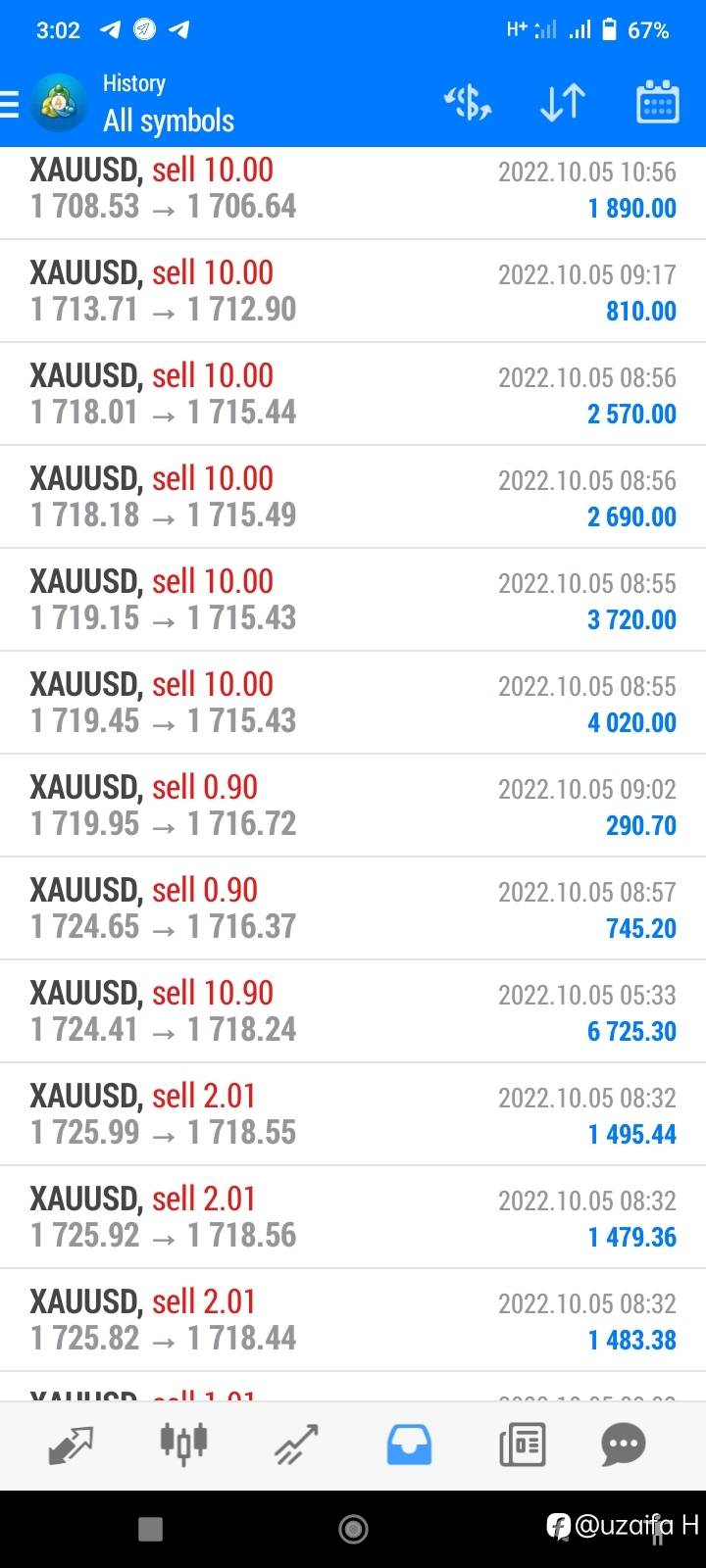Open the Chat messages tab
Screen dimensions: 706x1568
(x=624, y=1445)
